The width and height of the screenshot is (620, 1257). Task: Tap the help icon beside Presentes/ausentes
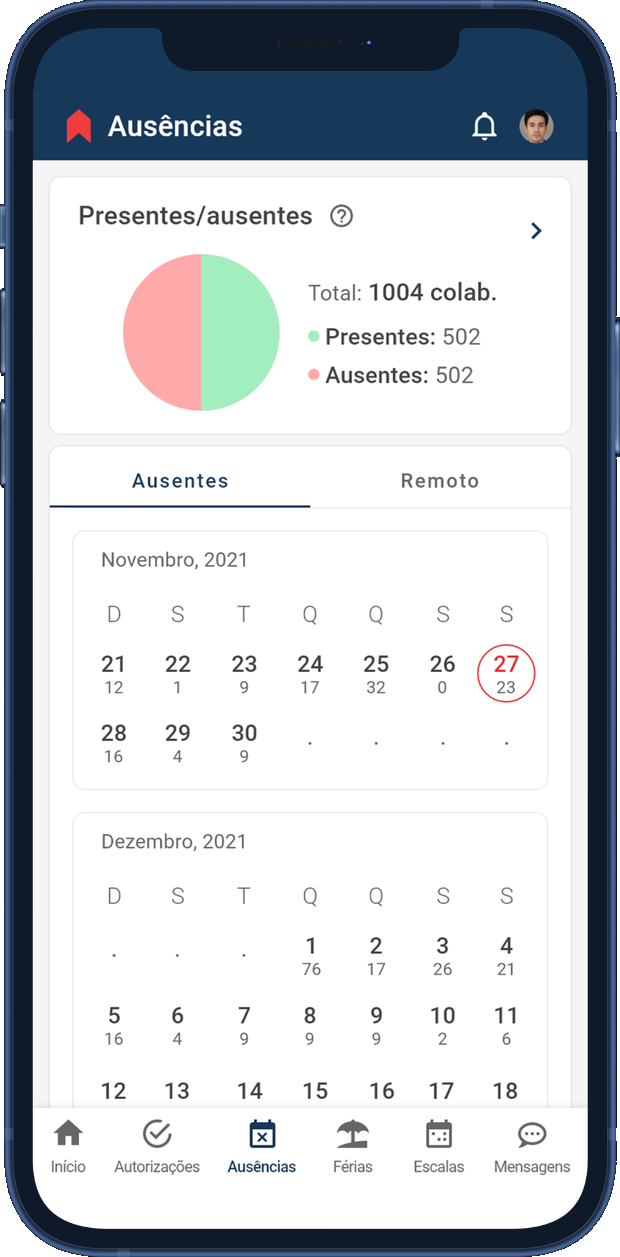pyautogui.click(x=342, y=216)
